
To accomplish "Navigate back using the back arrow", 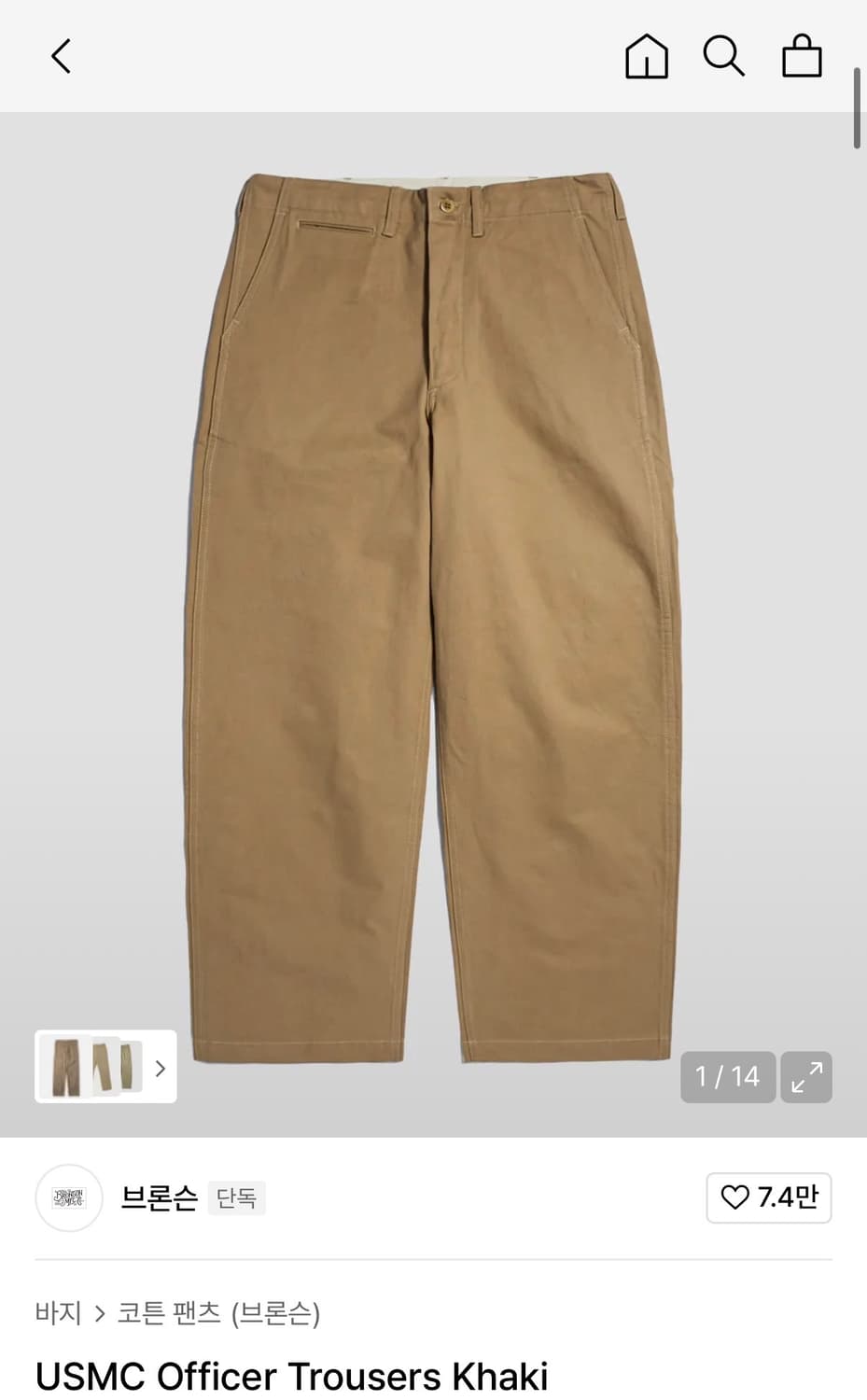I will pyautogui.click(x=61, y=55).
